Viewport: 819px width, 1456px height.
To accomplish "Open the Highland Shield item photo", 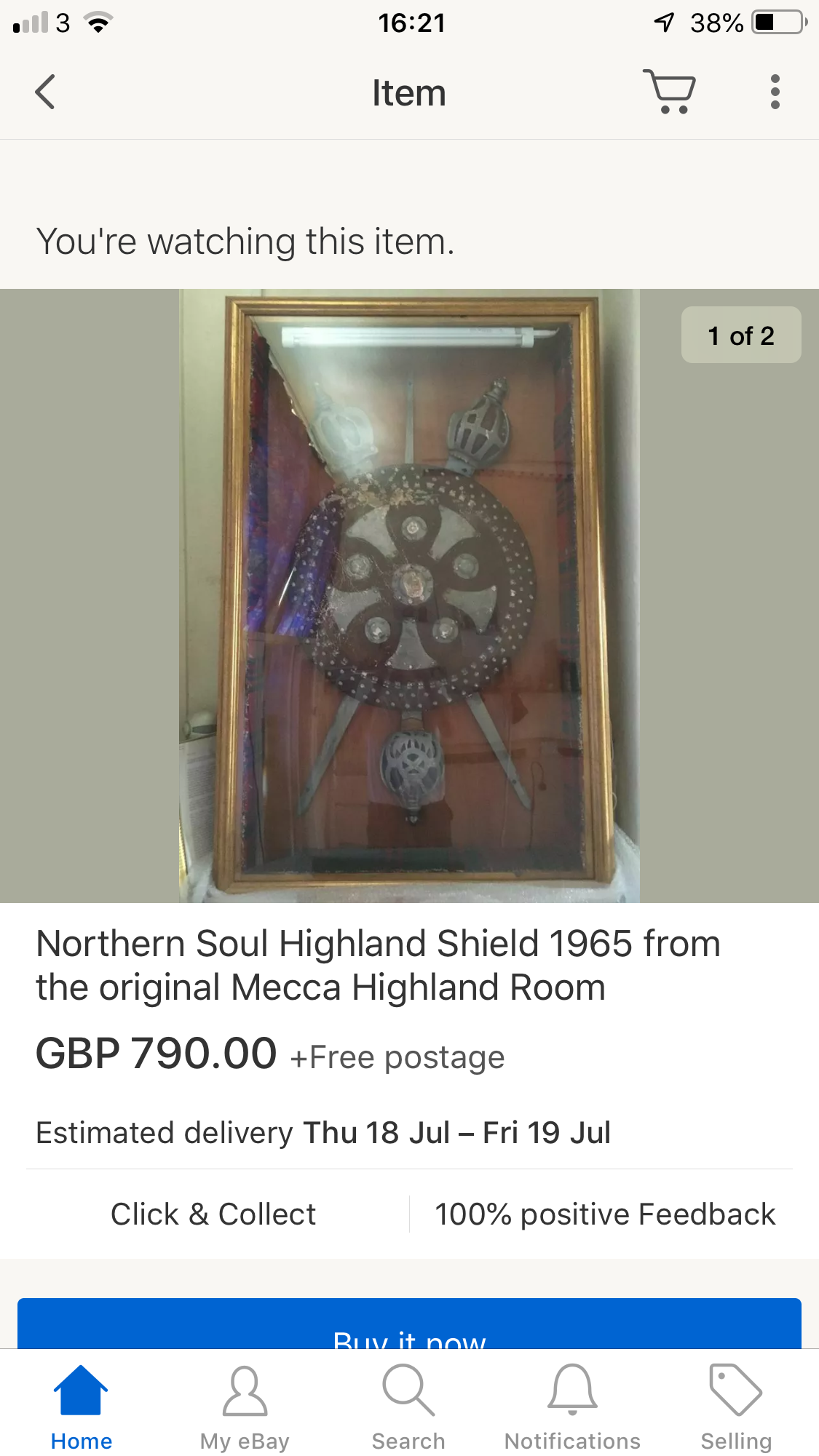I will point(409,596).
